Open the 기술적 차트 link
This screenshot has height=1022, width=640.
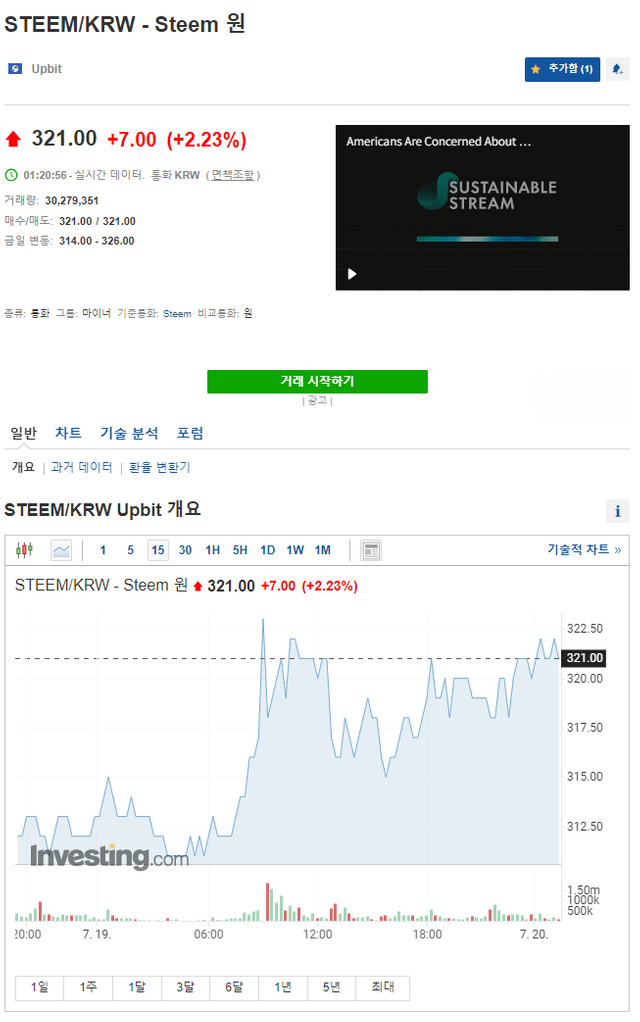tap(584, 549)
